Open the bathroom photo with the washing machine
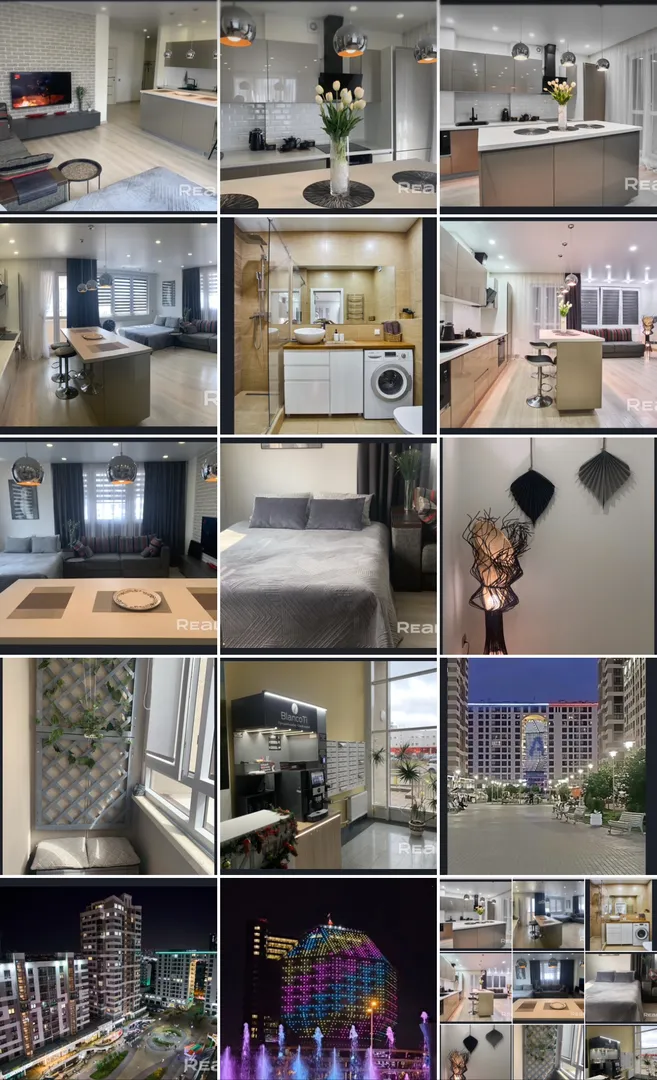 point(328,325)
